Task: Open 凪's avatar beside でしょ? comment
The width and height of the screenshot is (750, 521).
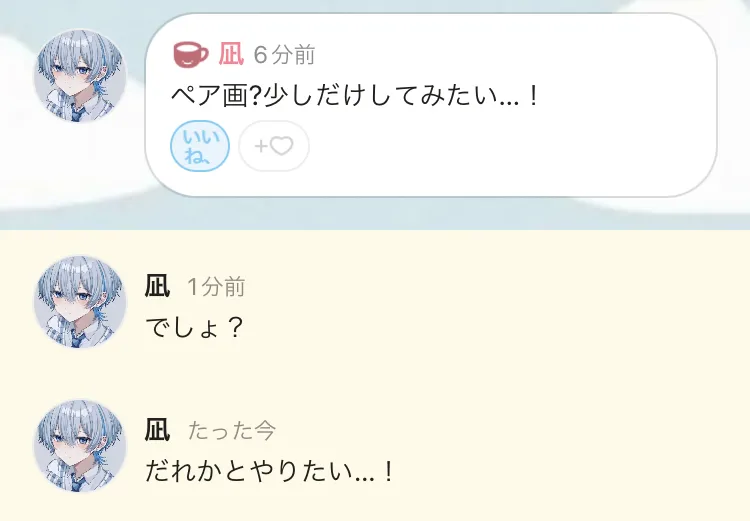Action: coord(80,301)
